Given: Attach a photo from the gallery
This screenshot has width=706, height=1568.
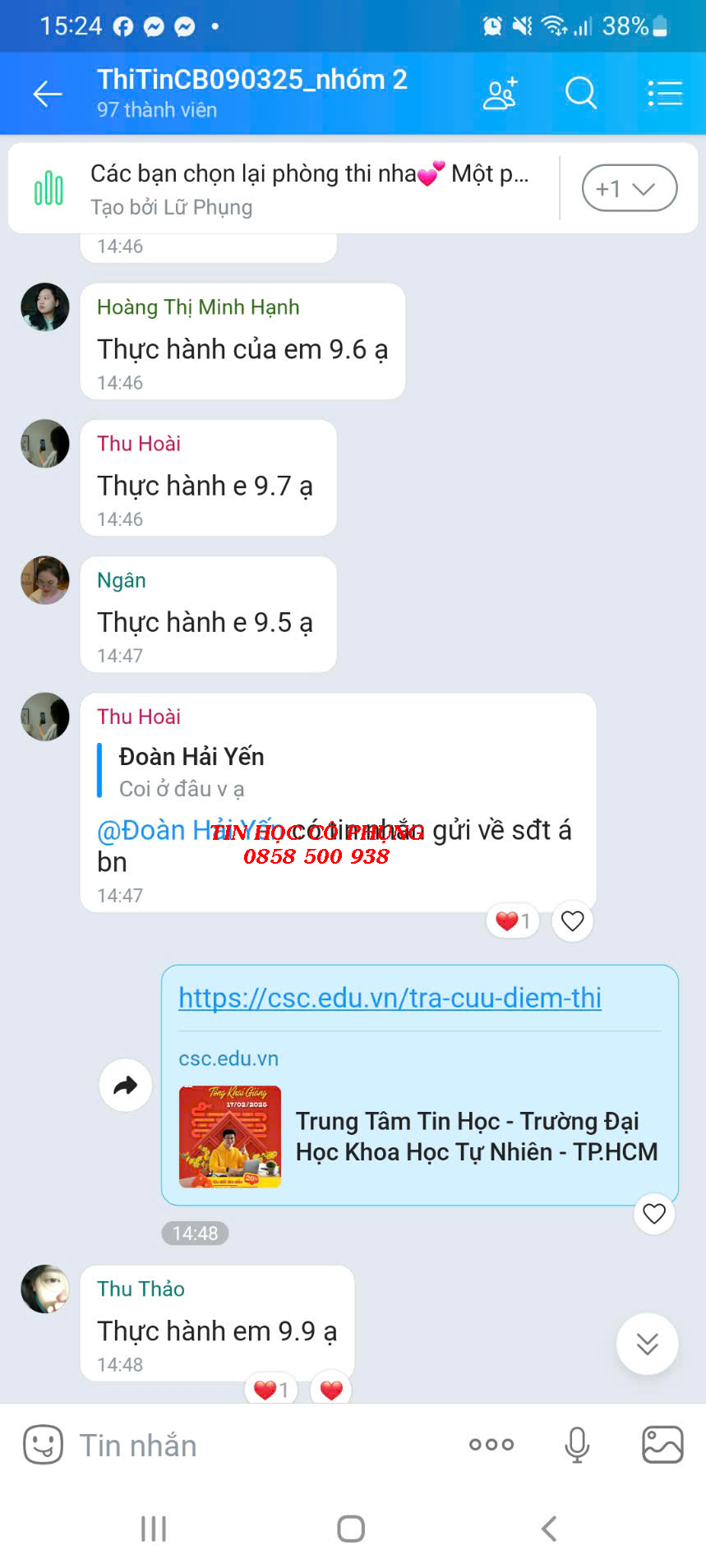Looking at the screenshot, I should click(662, 1445).
